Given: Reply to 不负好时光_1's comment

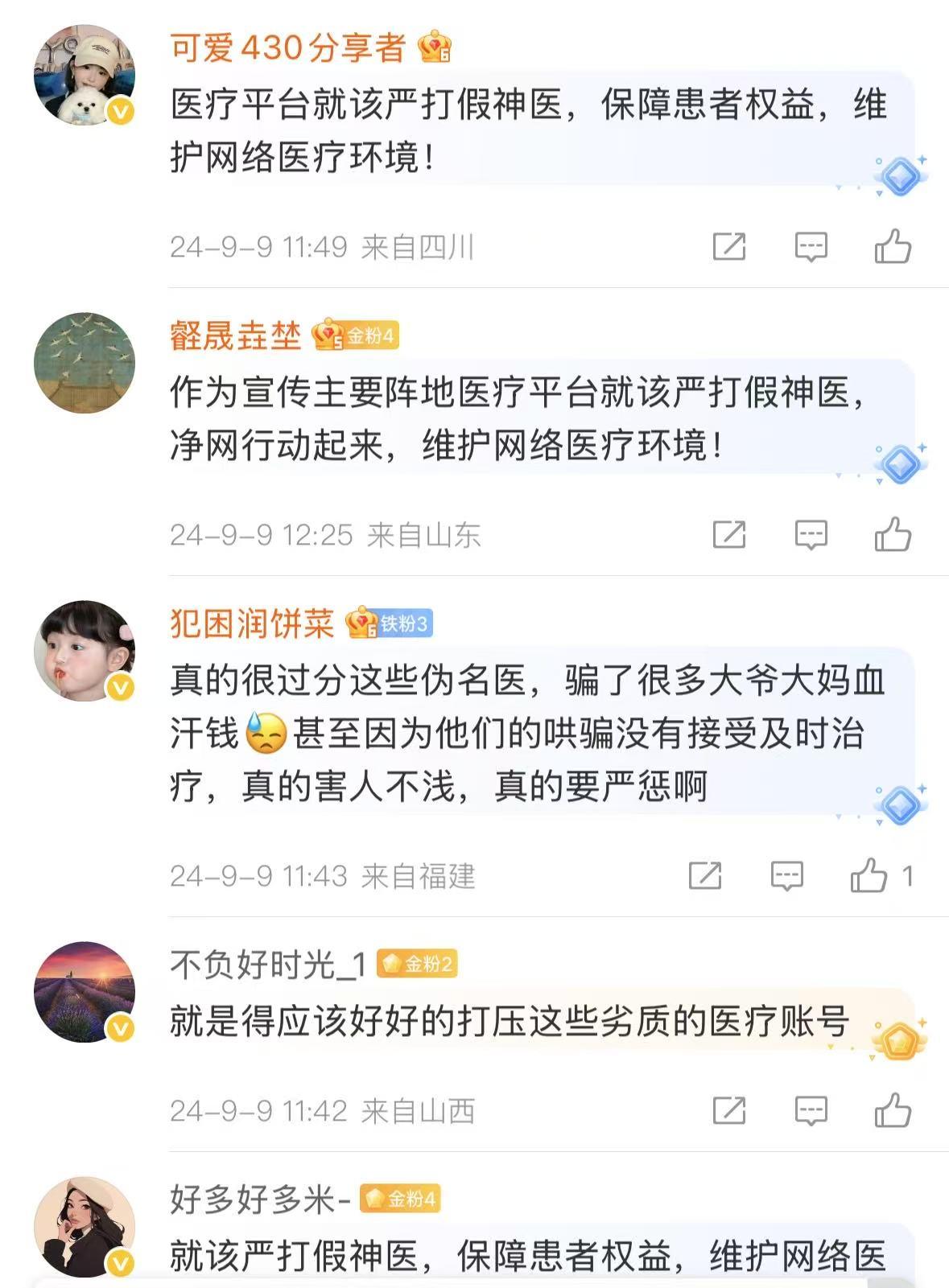Looking at the screenshot, I should click(x=811, y=1111).
